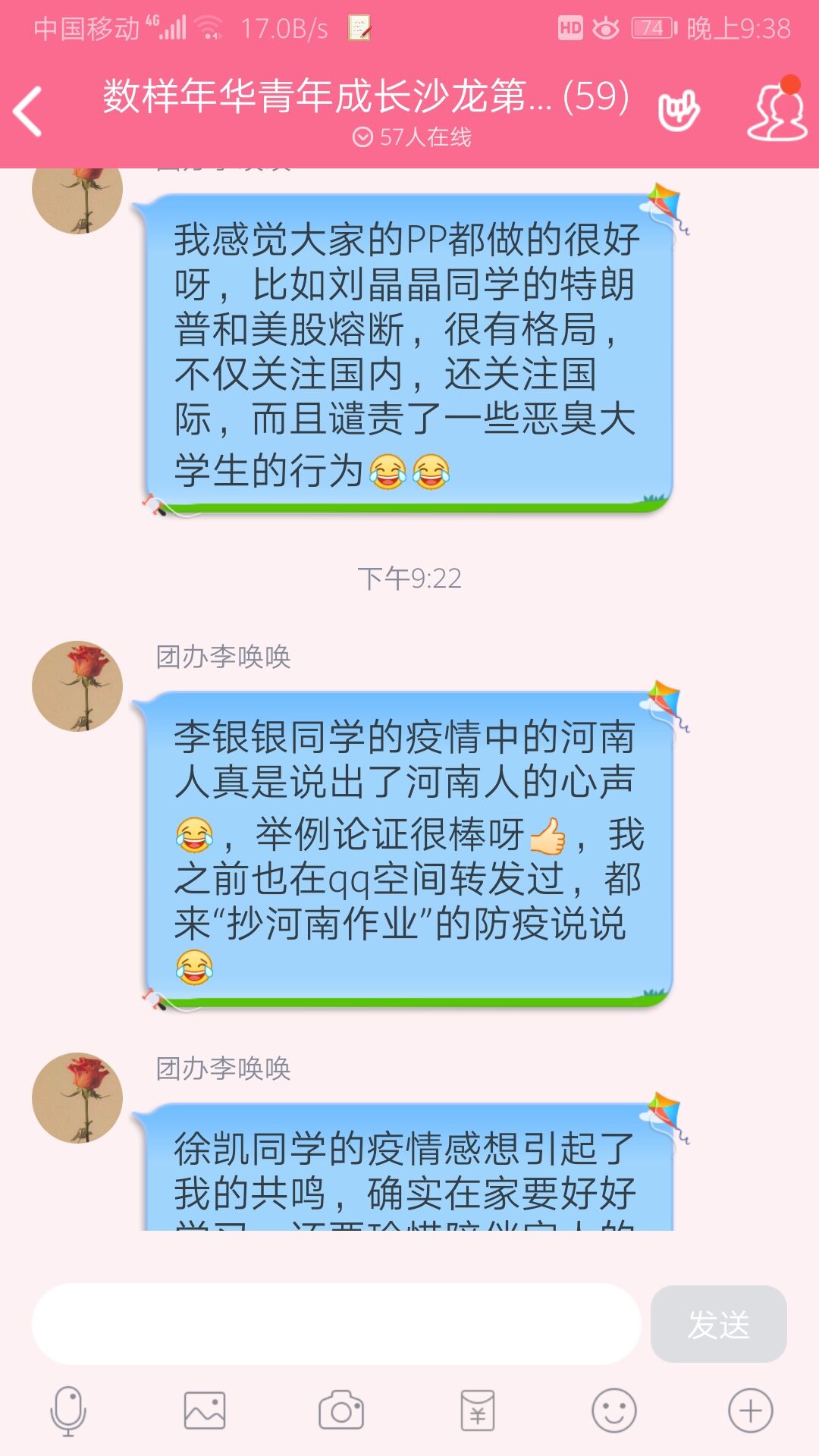Go back from the group chat
Screen dimensions: 819x1456
29,111
